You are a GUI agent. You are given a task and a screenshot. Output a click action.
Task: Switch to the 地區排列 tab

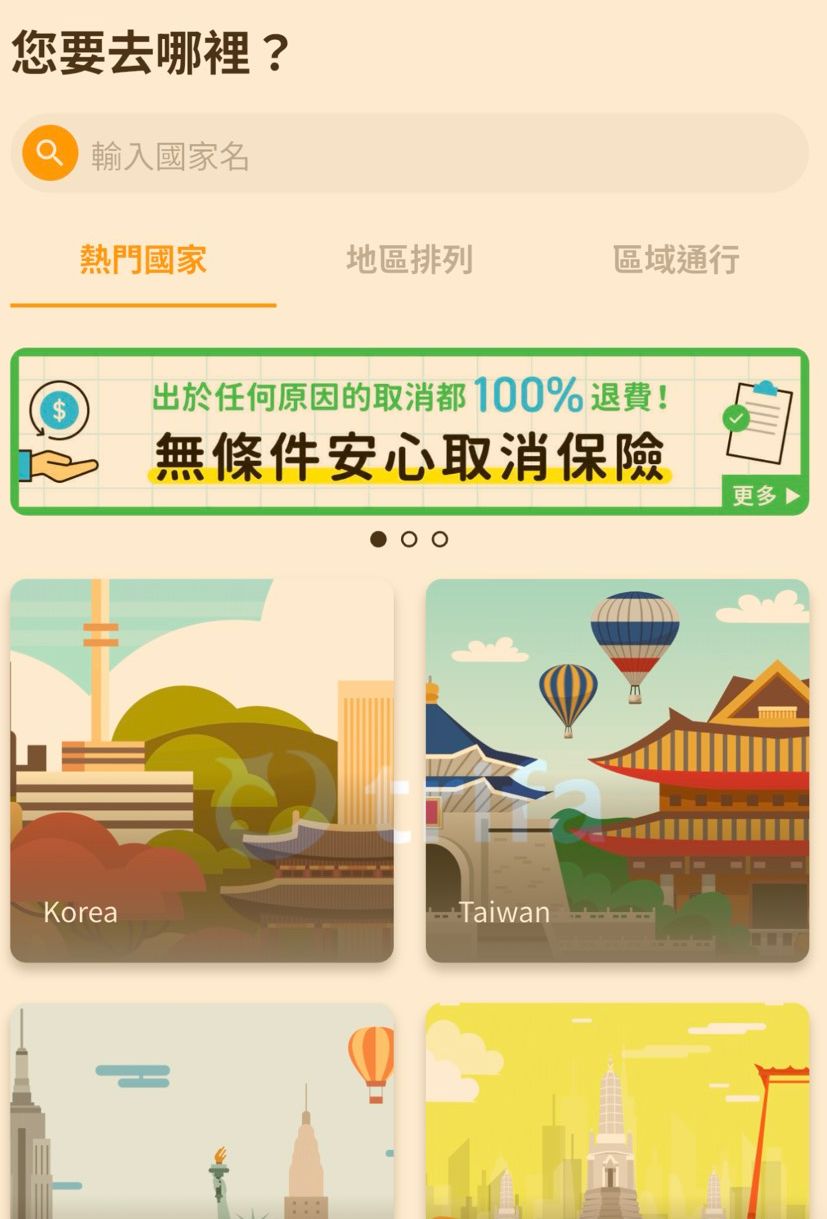(409, 260)
